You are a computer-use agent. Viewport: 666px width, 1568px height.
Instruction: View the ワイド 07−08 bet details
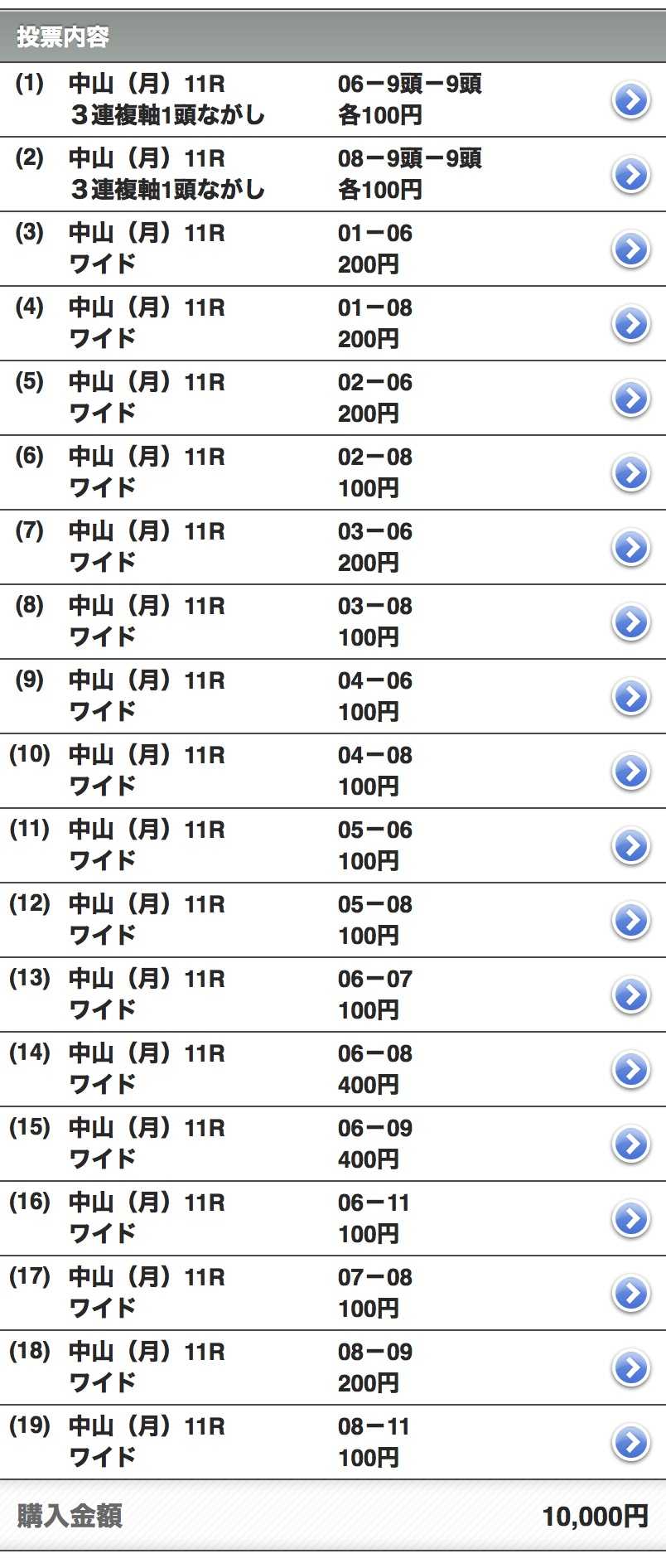point(630,1294)
